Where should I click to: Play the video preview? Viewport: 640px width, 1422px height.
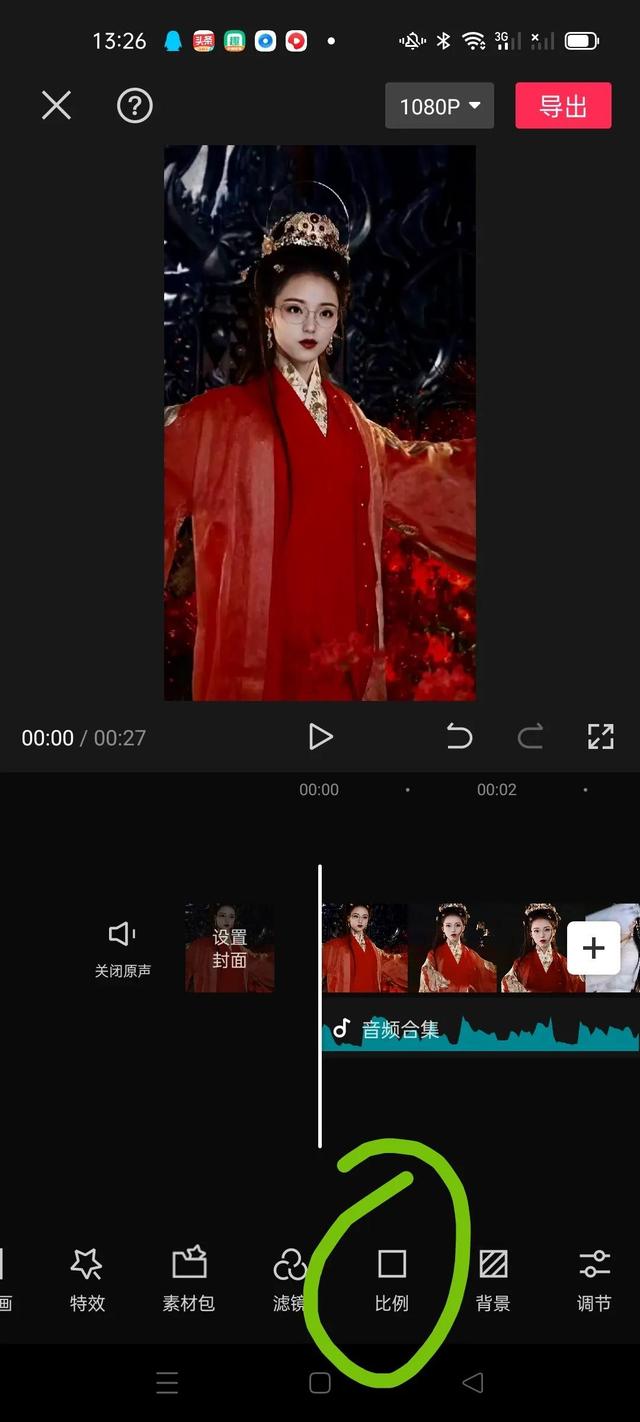click(320, 737)
